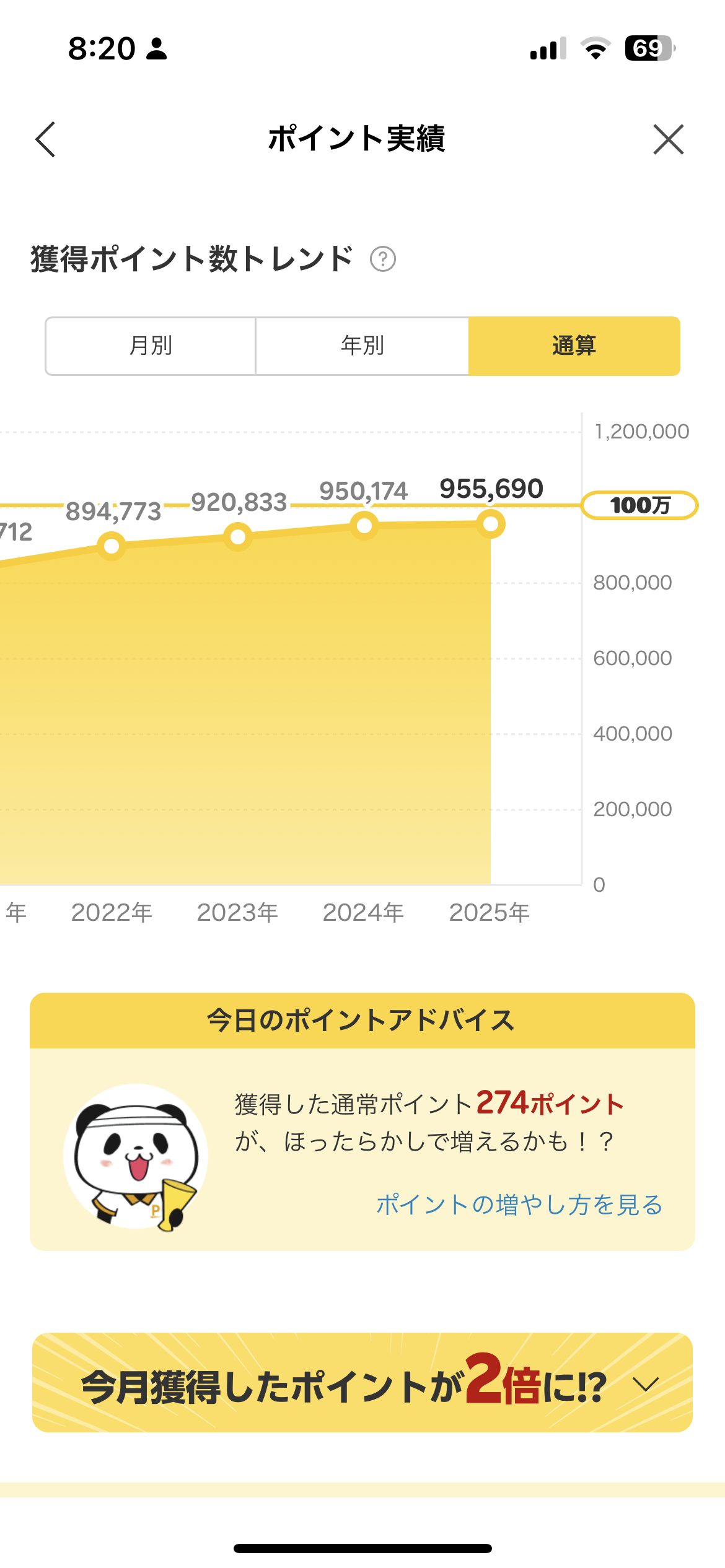The height and width of the screenshot is (1568, 725).
Task: Tap the 2025年 data point on chart
Action: point(491,525)
